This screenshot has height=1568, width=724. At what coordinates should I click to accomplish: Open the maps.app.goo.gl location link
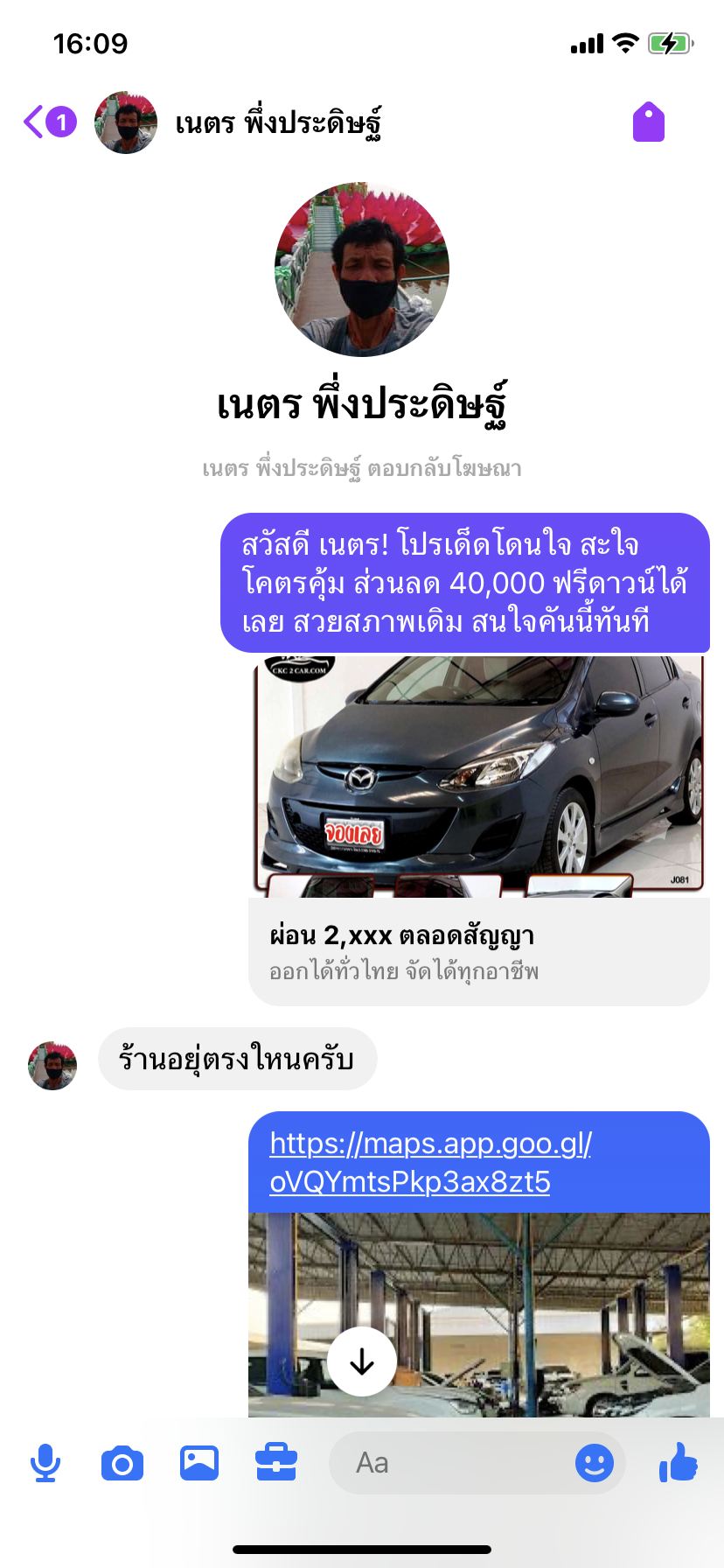(x=430, y=1162)
